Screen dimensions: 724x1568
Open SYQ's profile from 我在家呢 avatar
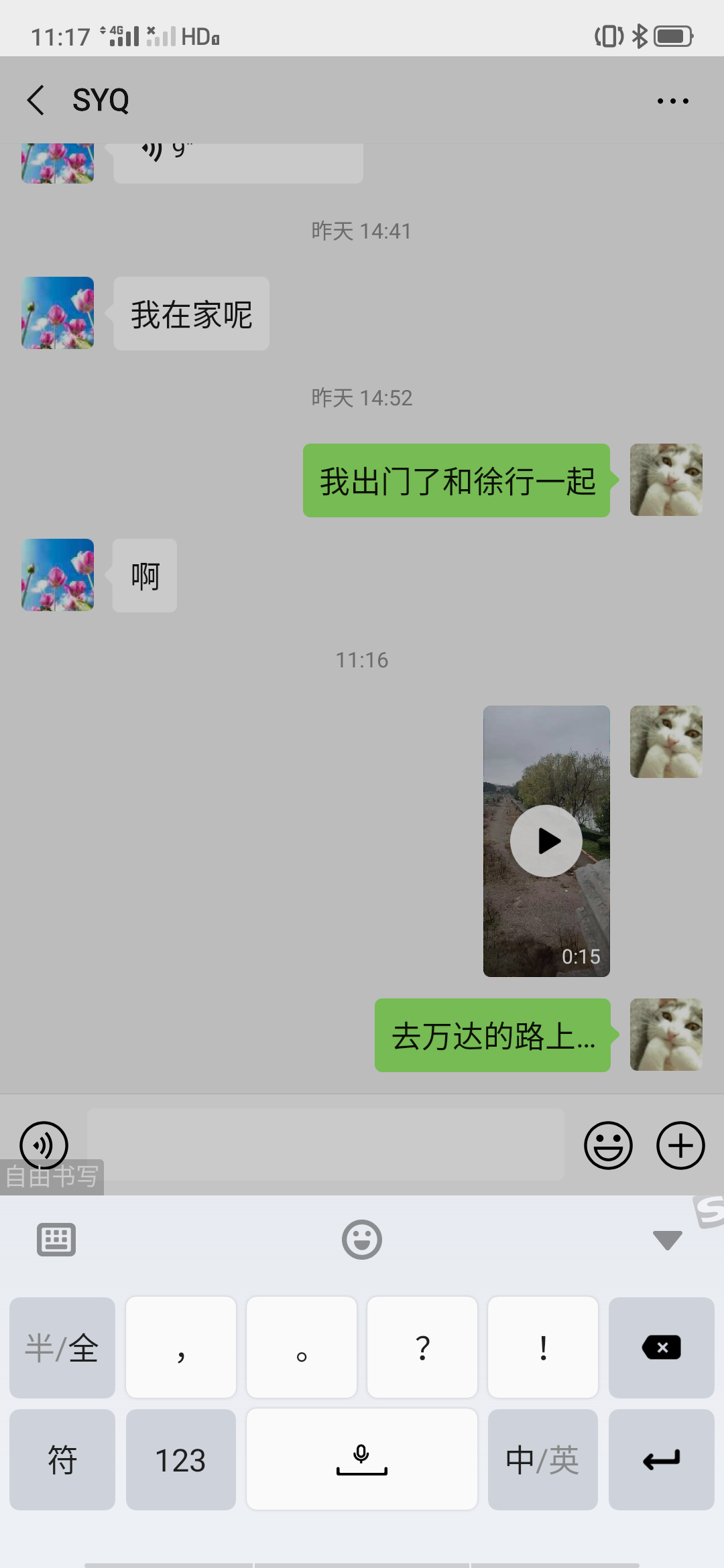(58, 313)
